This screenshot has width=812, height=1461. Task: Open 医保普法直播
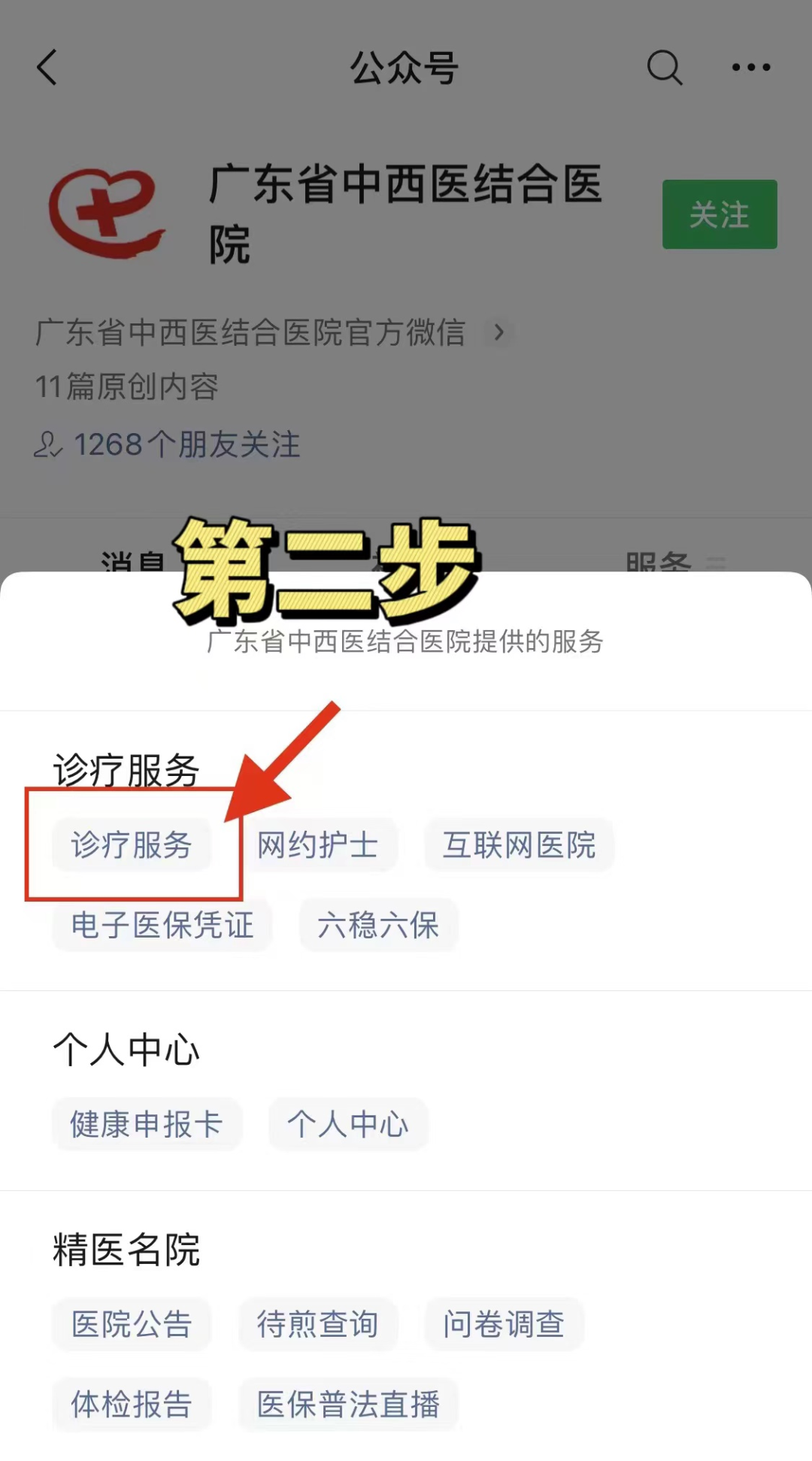coord(348,1404)
